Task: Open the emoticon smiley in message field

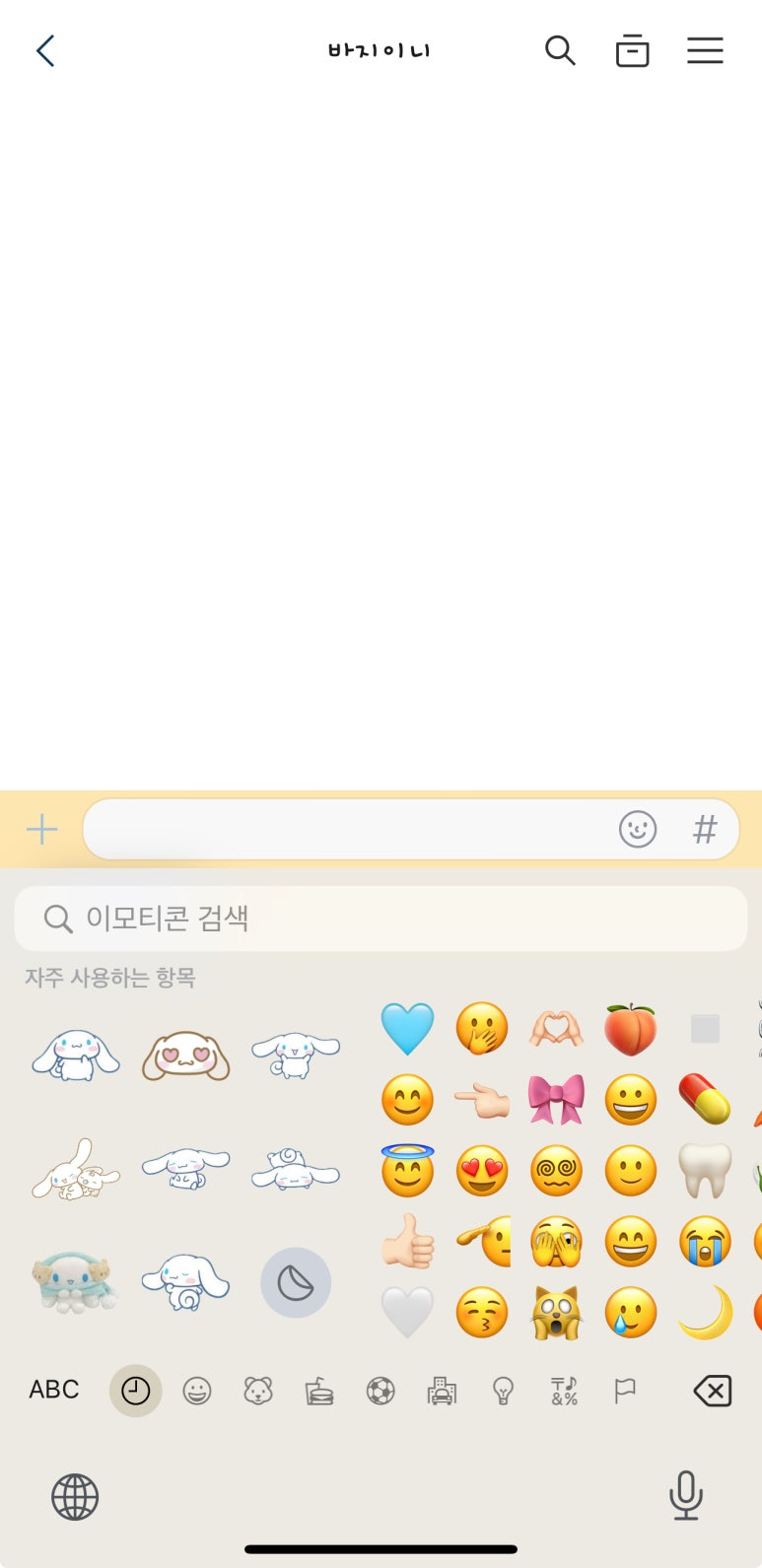Action: tap(638, 830)
